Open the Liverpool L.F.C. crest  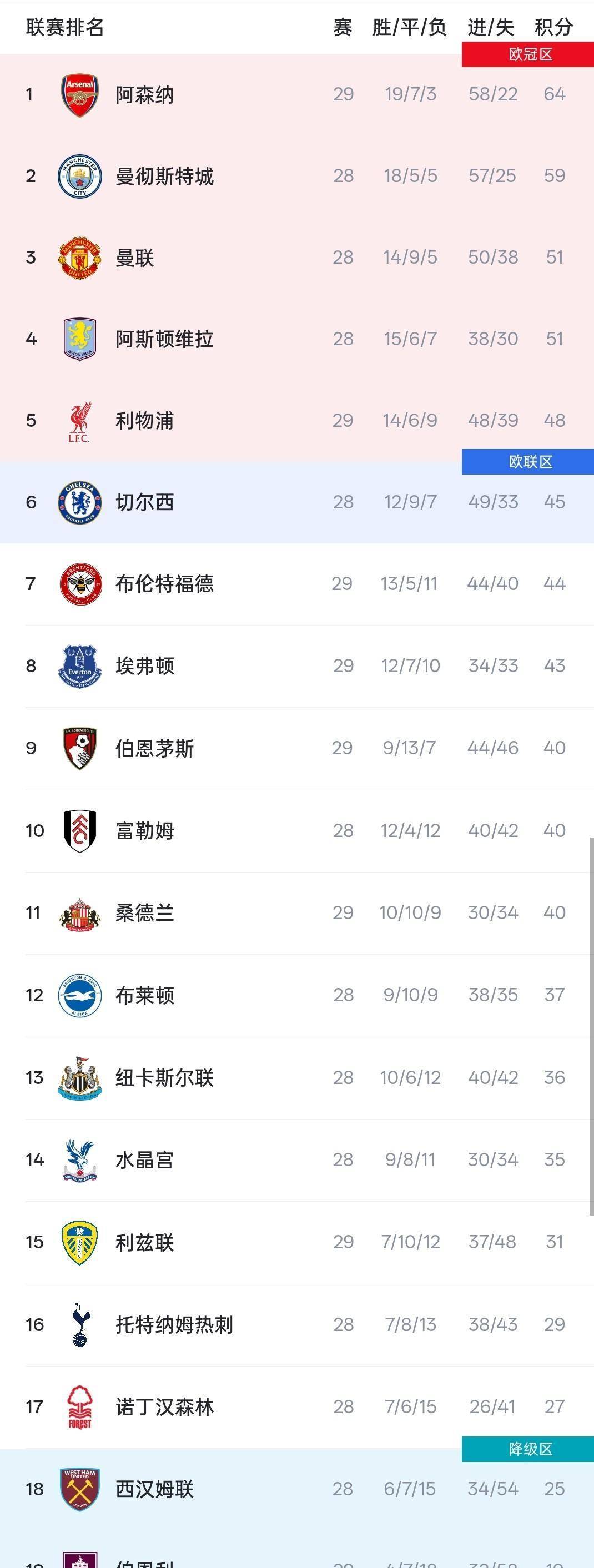tap(79, 421)
